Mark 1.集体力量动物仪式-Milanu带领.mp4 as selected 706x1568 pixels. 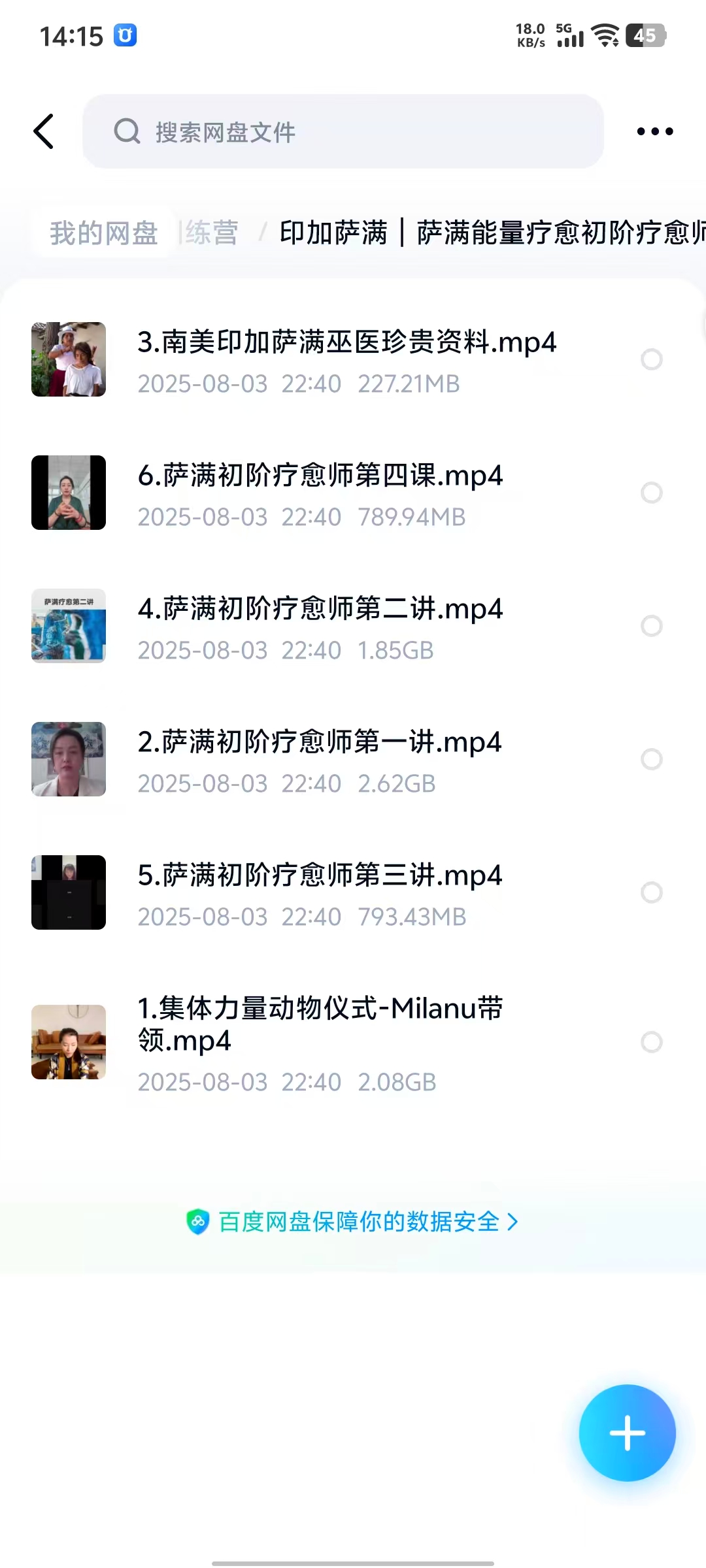(x=651, y=1042)
